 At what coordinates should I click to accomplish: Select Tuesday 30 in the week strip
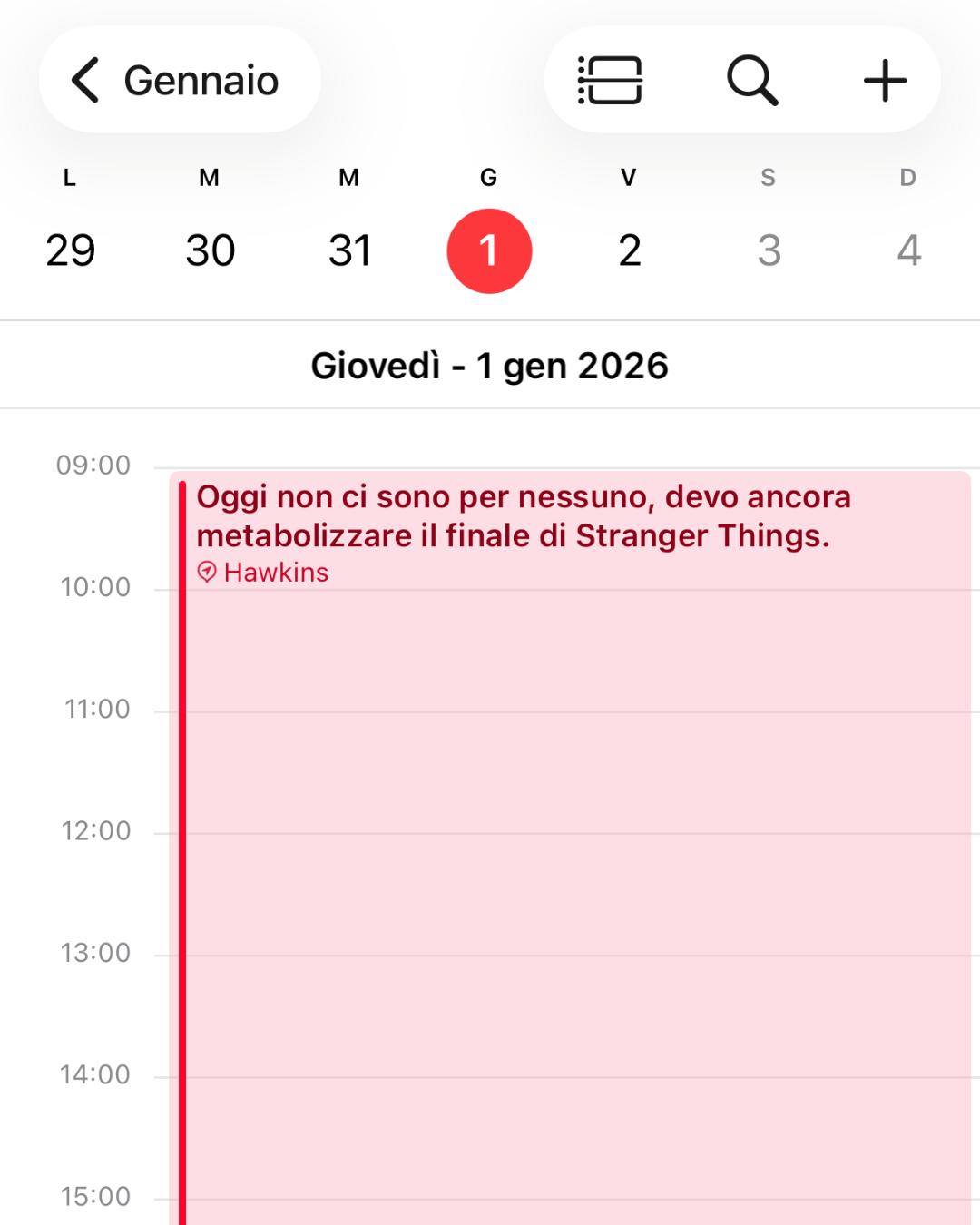(x=210, y=250)
